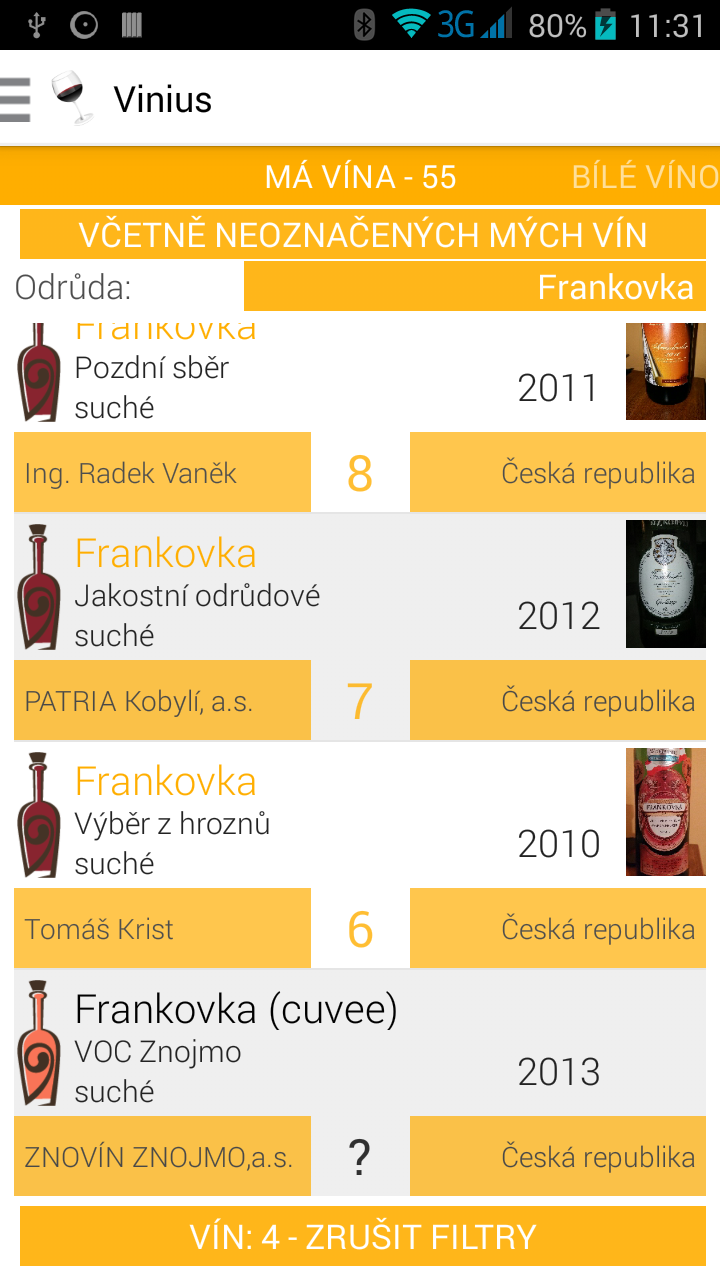View bottle photo of the 2012 Frankovka

click(665, 584)
